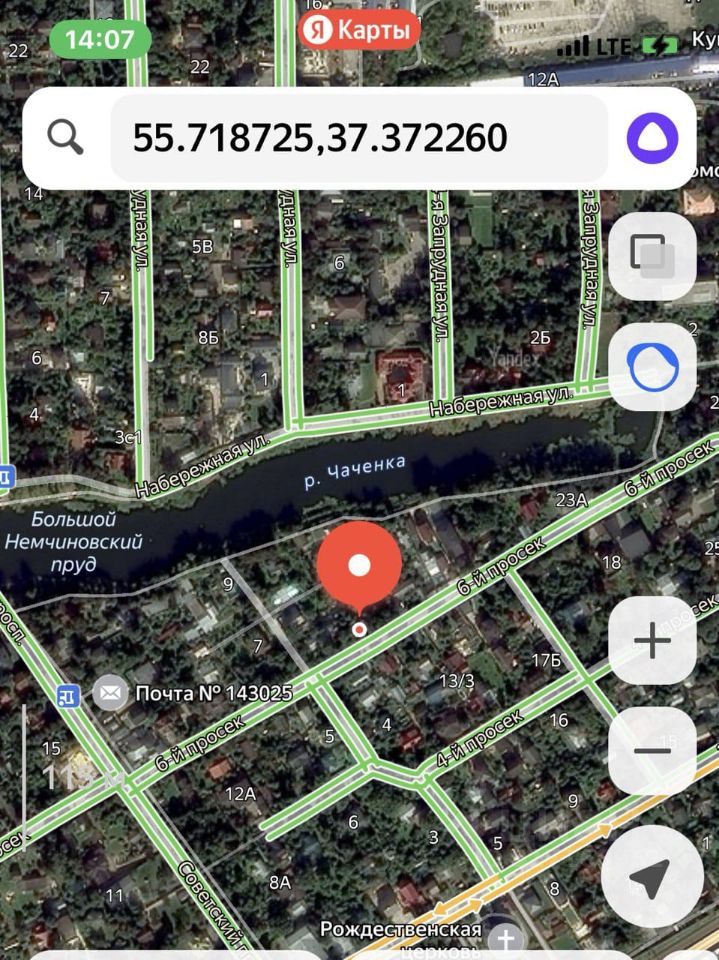
Task: Tap the search field with coordinates
Action: 358,138
